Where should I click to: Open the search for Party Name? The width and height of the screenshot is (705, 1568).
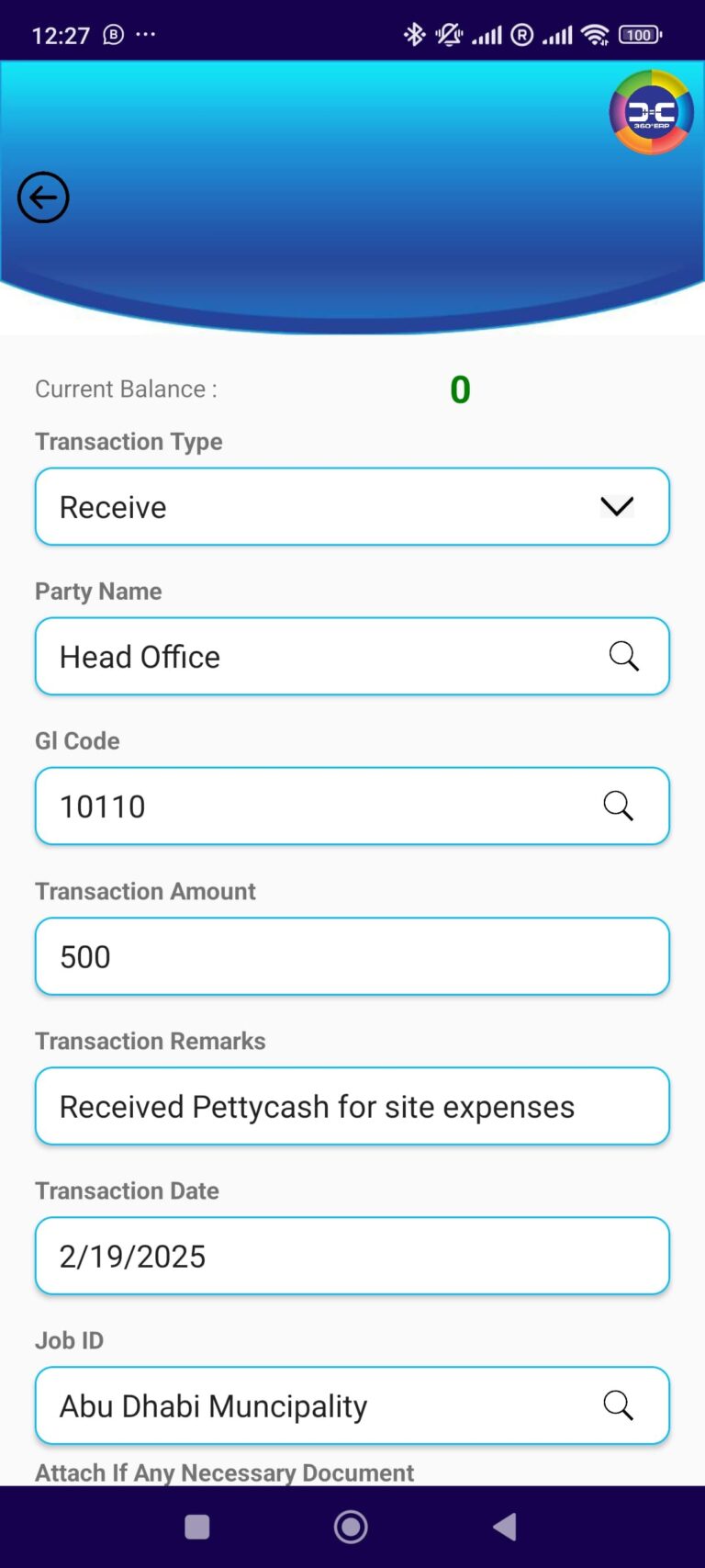coord(623,656)
